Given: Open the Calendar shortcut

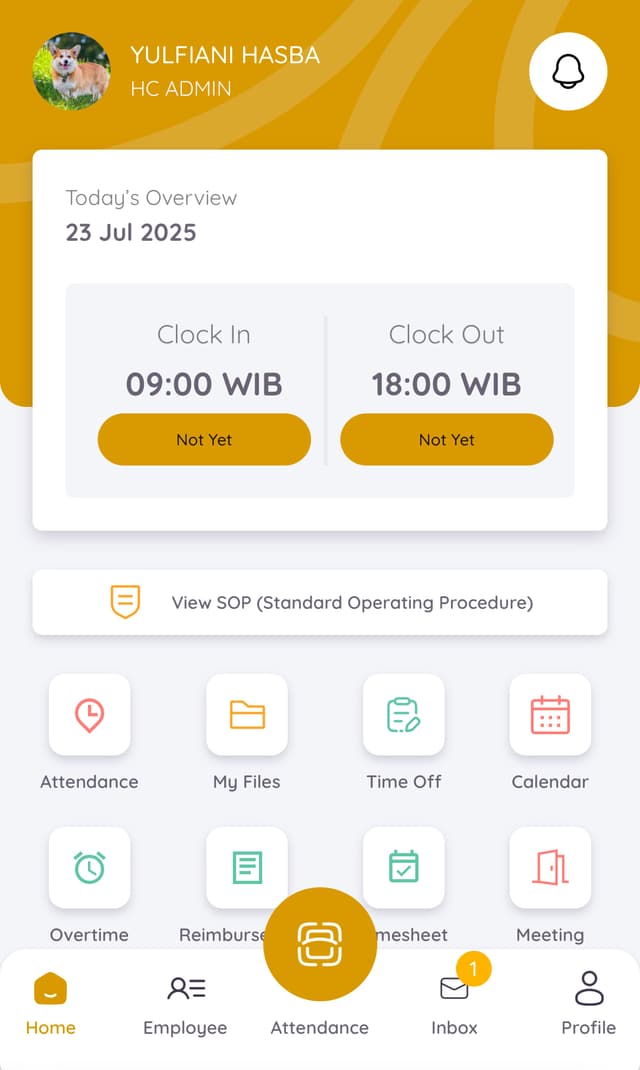Looking at the screenshot, I should pyautogui.click(x=550, y=715).
